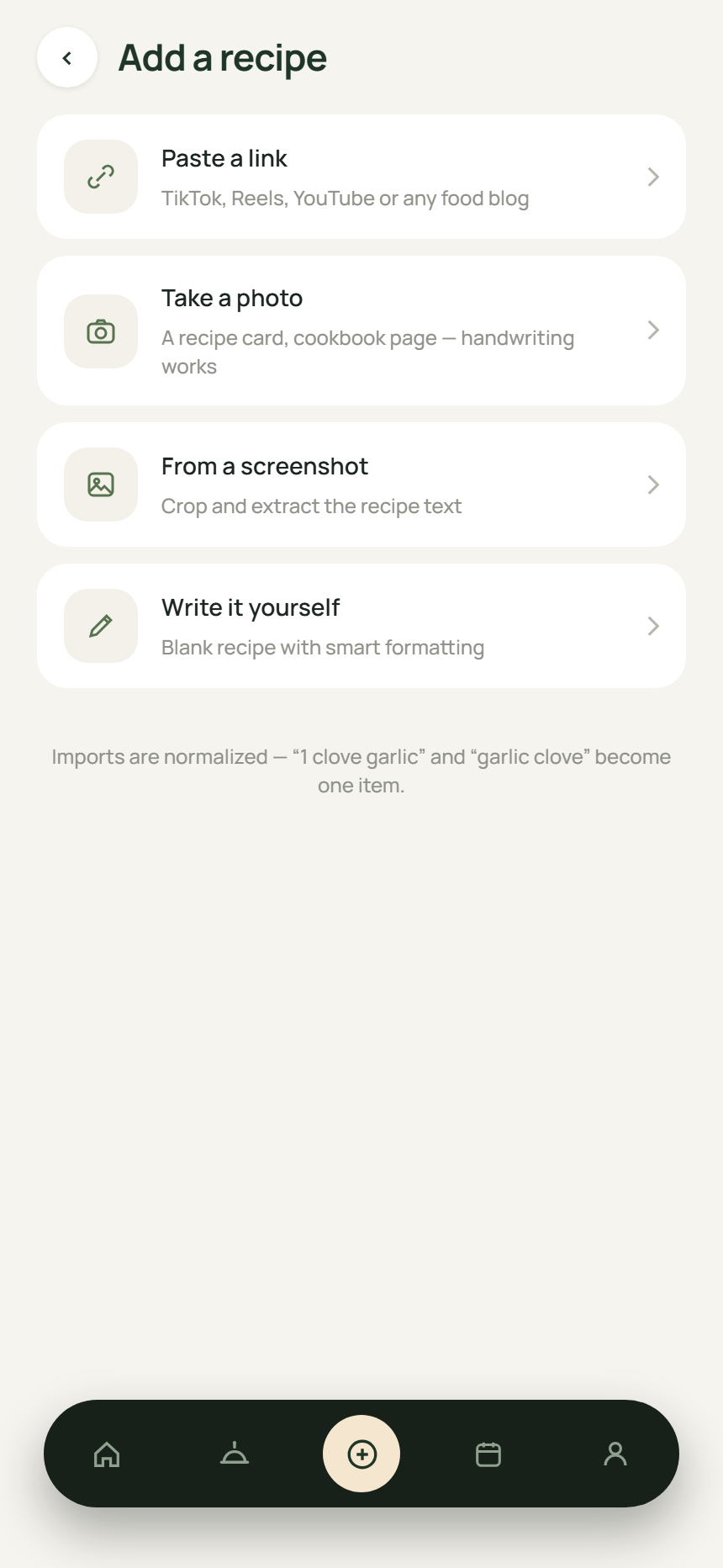
Task: Open the serving dish tab
Action: coord(235,1454)
